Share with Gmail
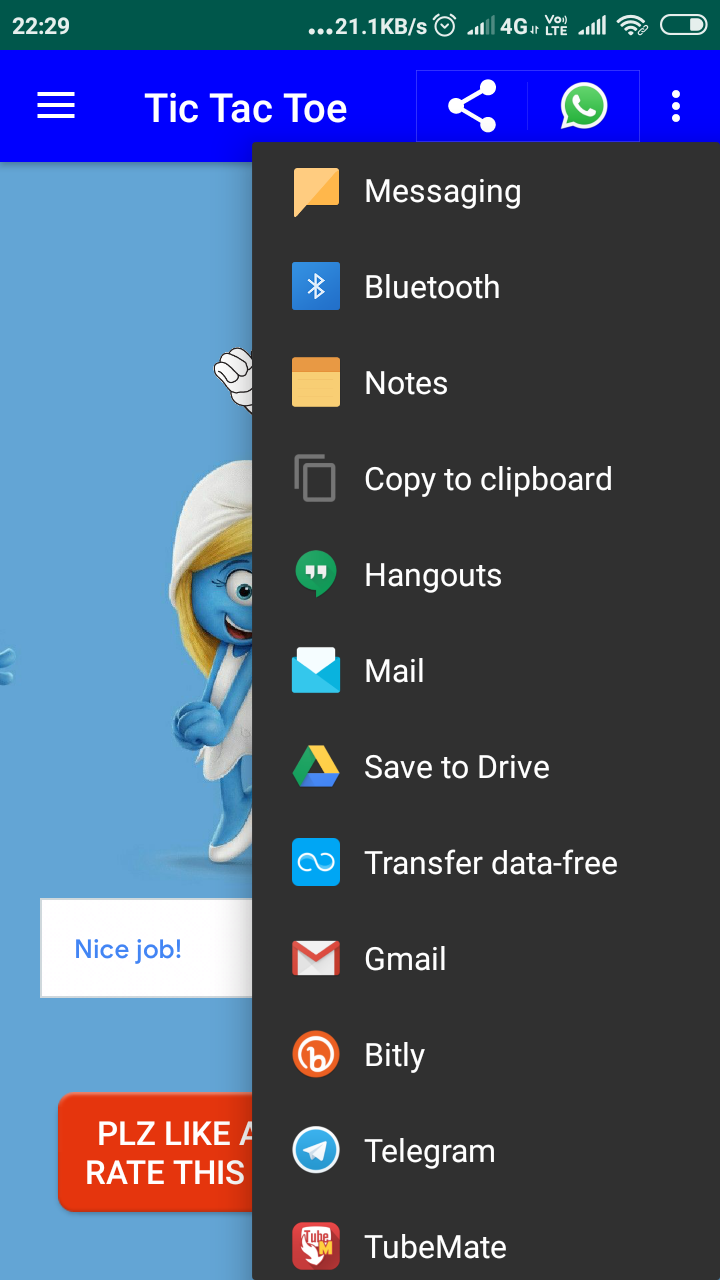The image size is (720, 1280). coord(405,959)
